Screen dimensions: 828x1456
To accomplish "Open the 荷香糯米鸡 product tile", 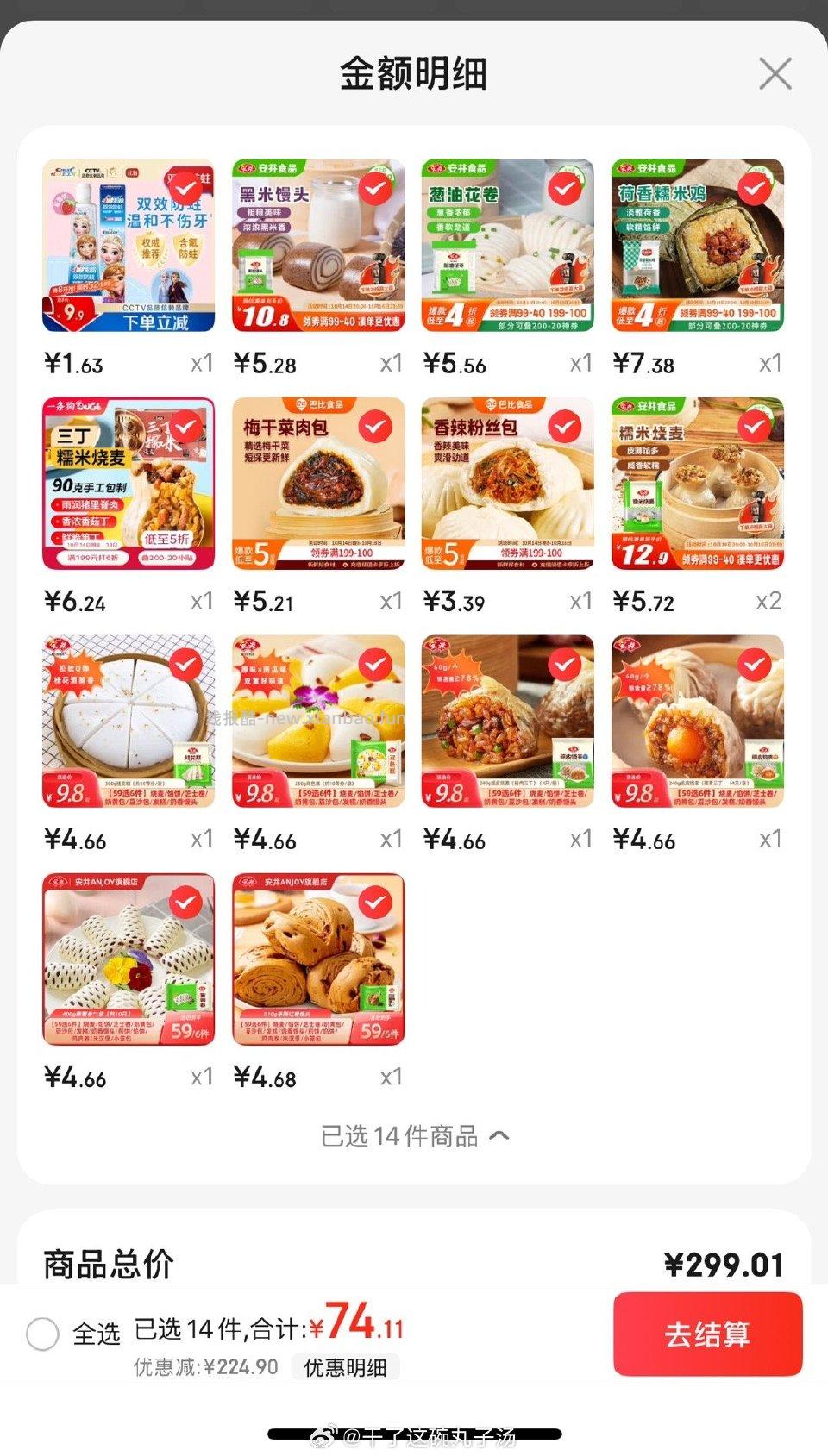I will 697,246.
